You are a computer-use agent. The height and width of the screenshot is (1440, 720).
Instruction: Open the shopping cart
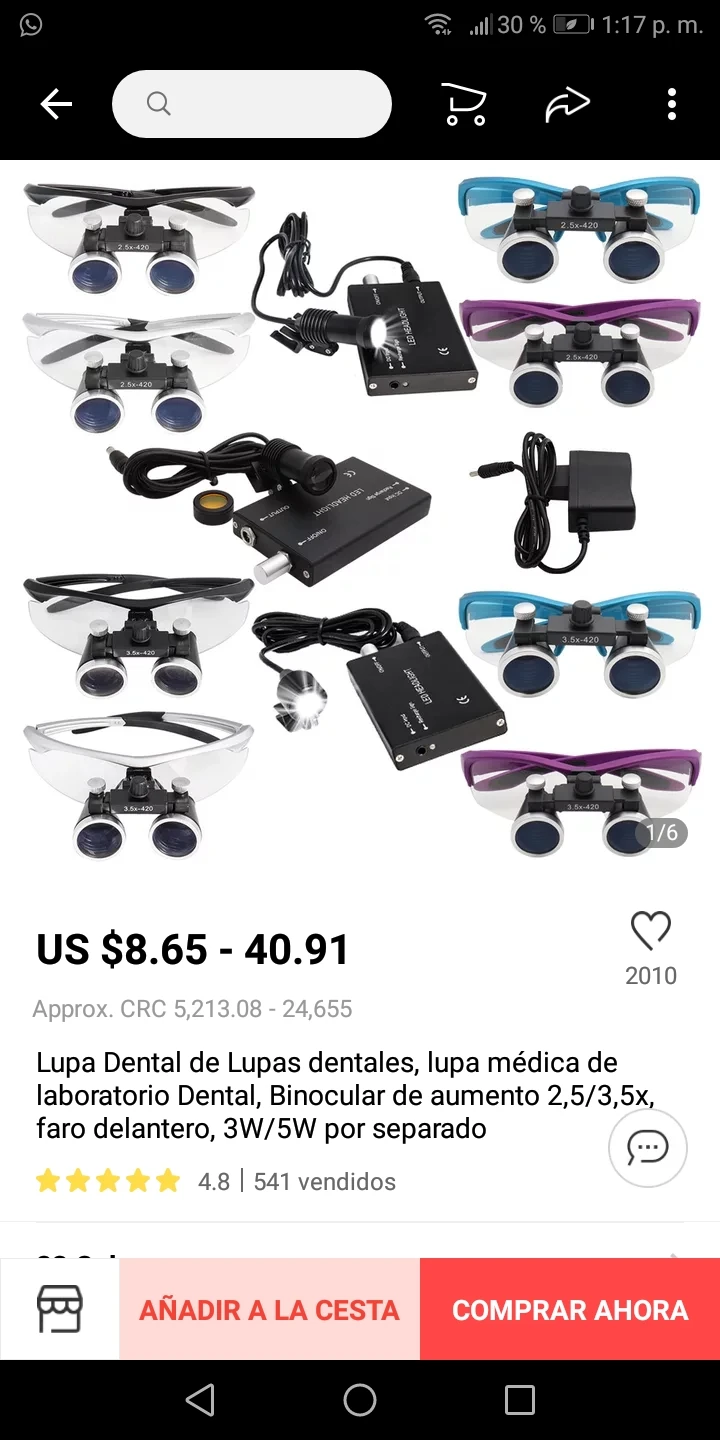[464, 104]
